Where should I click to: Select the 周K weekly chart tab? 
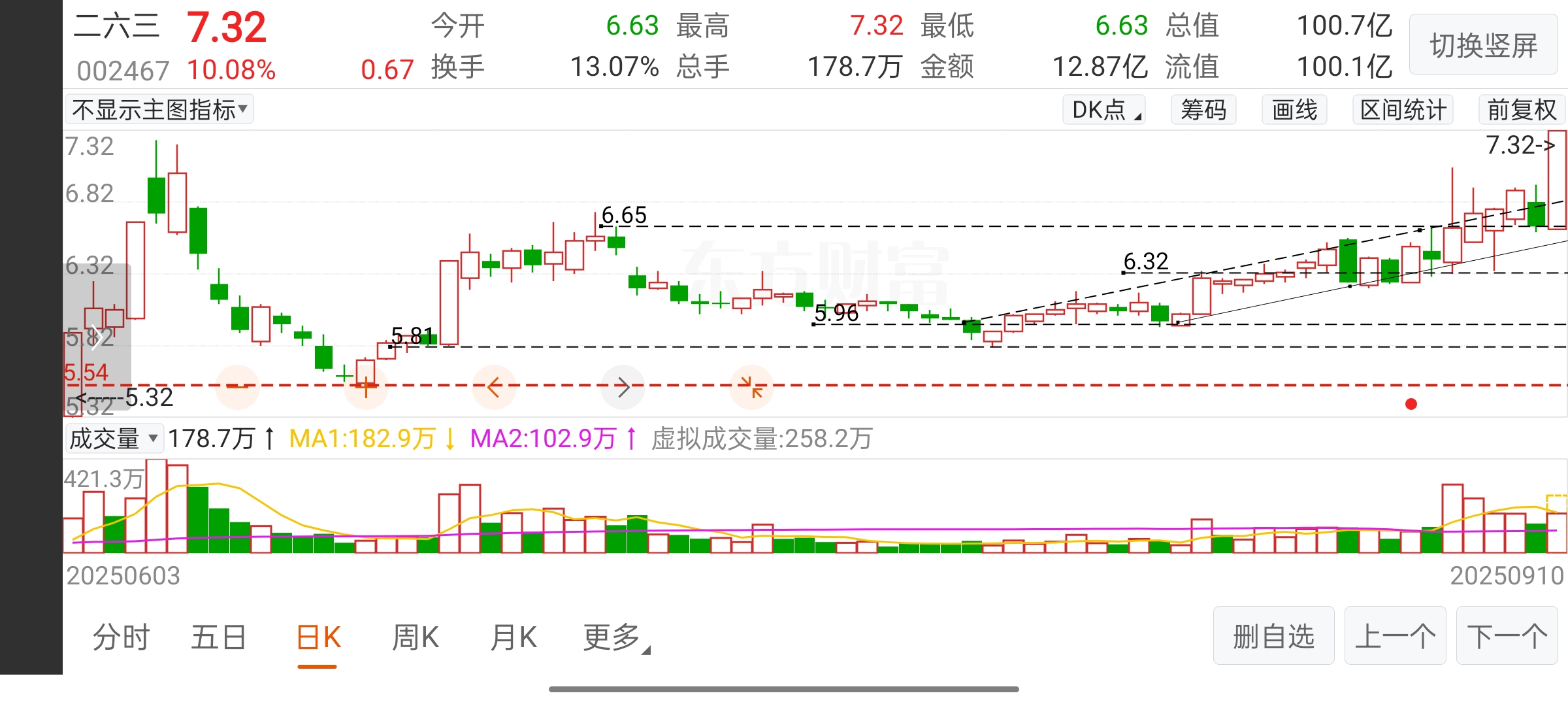tap(416, 637)
